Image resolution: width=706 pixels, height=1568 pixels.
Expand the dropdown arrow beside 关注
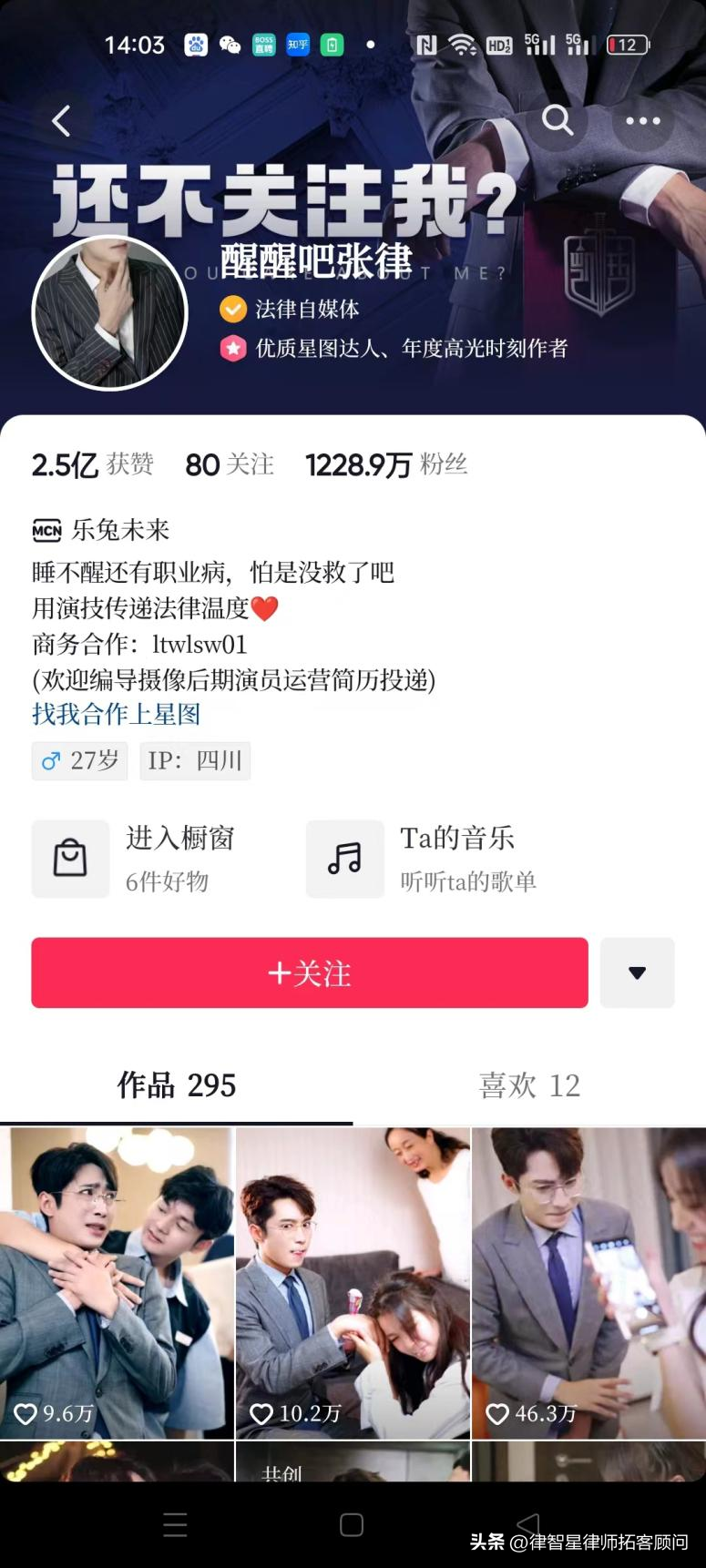pyautogui.click(x=637, y=972)
